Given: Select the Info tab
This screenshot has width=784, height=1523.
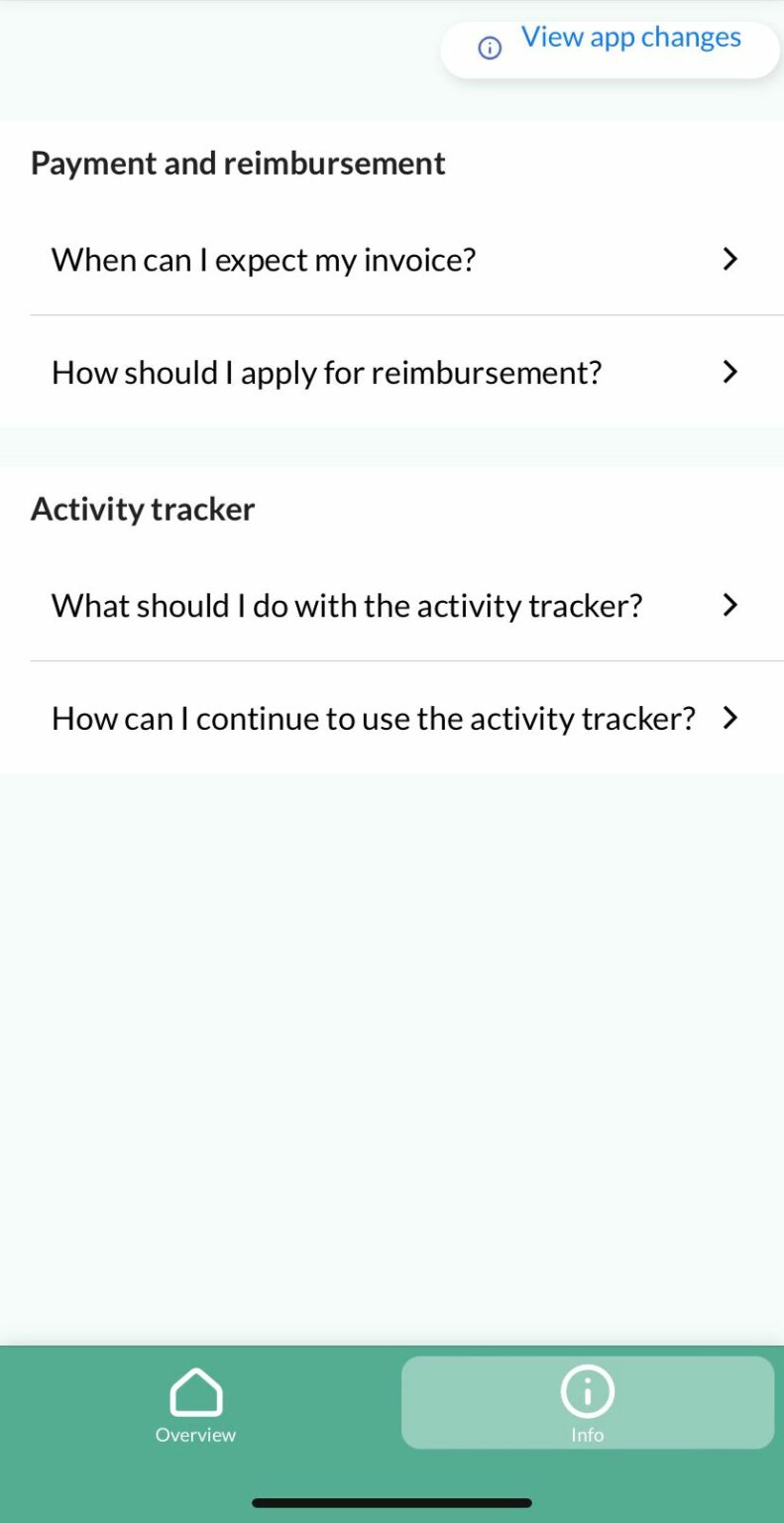Looking at the screenshot, I should coord(587,1404).
